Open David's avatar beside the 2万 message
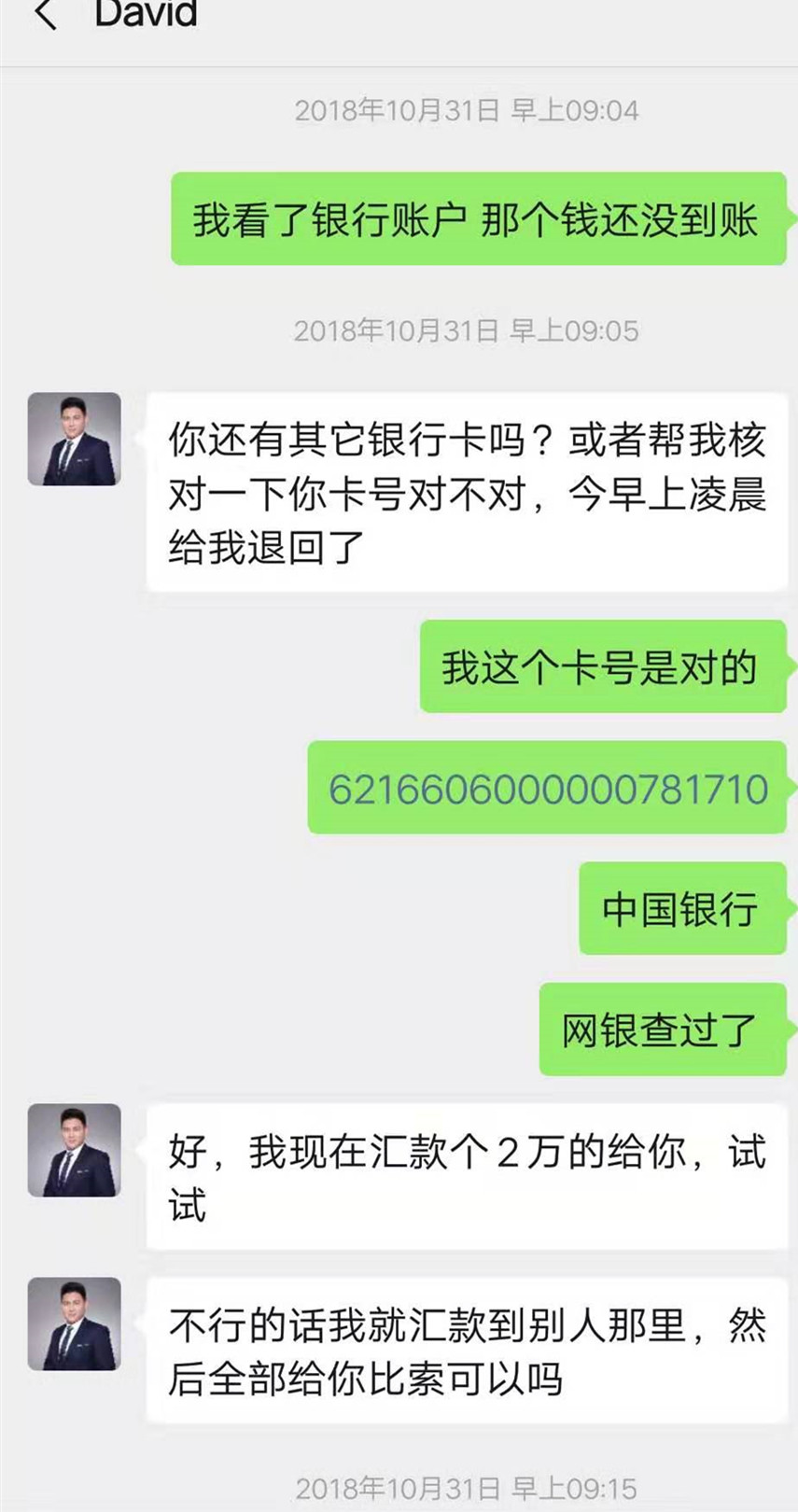 click(75, 1150)
